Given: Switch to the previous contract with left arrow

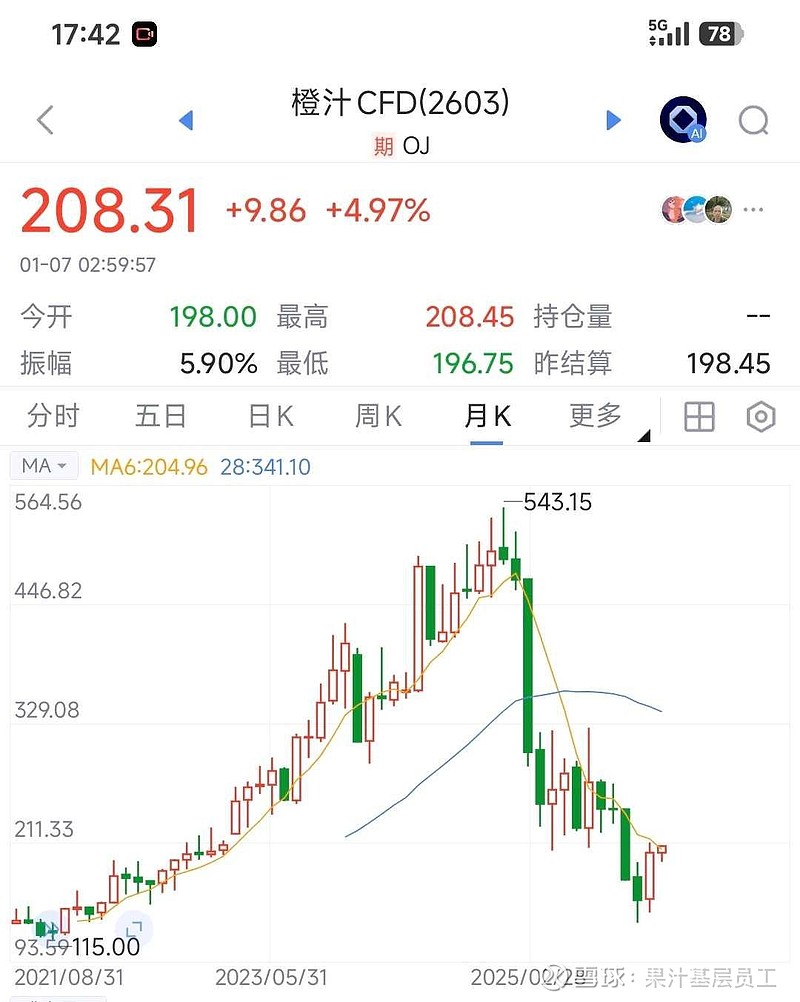Looking at the screenshot, I should tap(185, 121).
